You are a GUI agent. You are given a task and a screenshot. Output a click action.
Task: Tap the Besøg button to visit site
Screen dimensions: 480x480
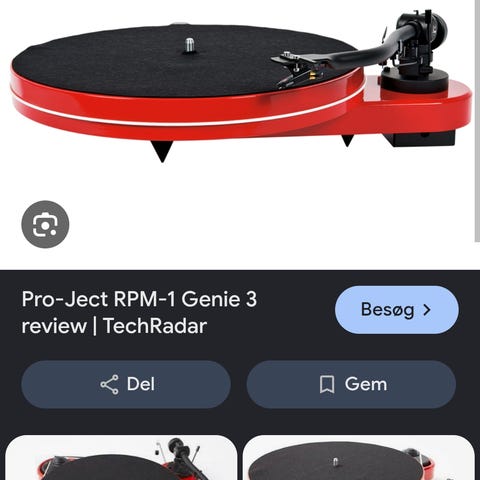pyautogui.click(x=397, y=310)
